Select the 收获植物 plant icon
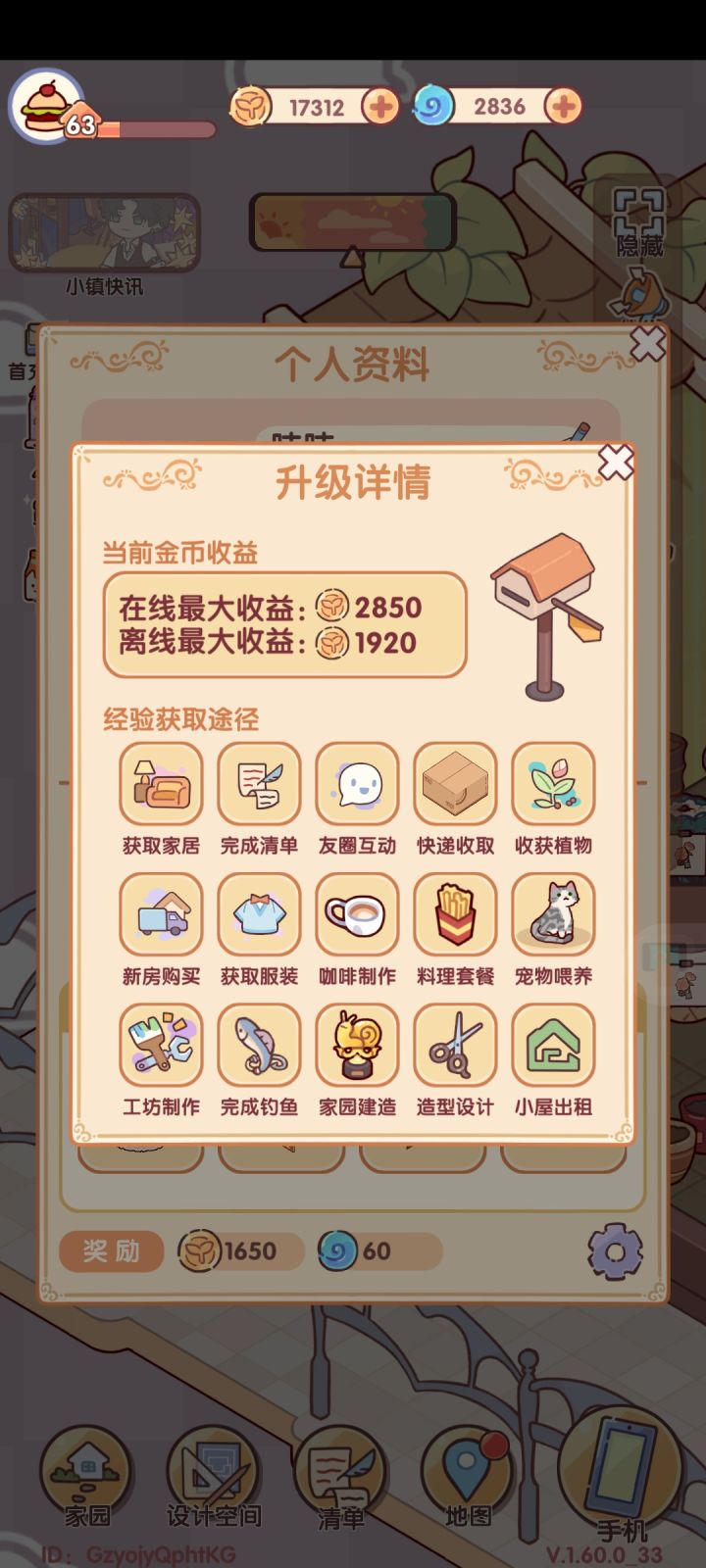The width and height of the screenshot is (706, 1568). coord(551,785)
